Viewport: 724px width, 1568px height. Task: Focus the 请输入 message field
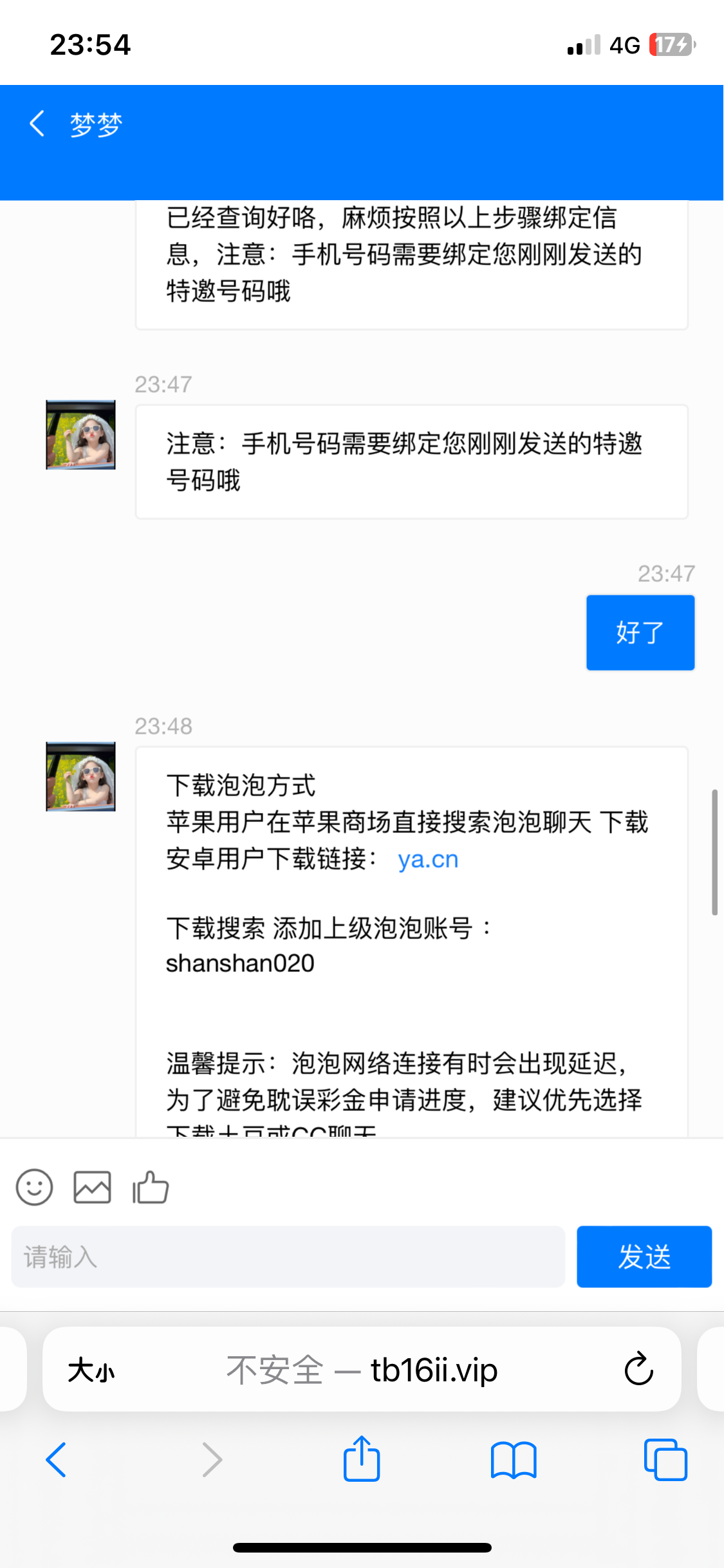[288, 1256]
